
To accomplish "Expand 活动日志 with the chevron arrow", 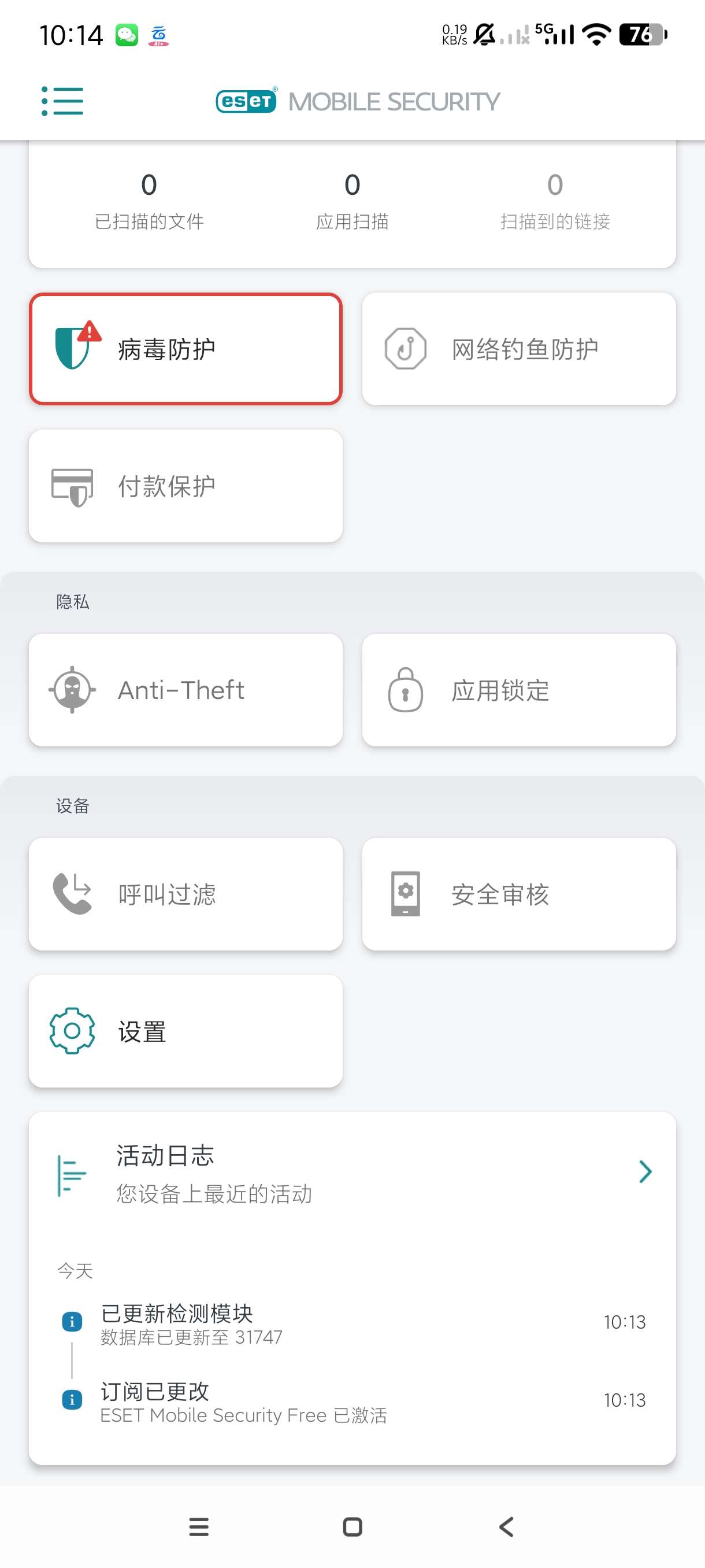I will pyautogui.click(x=645, y=1171).
